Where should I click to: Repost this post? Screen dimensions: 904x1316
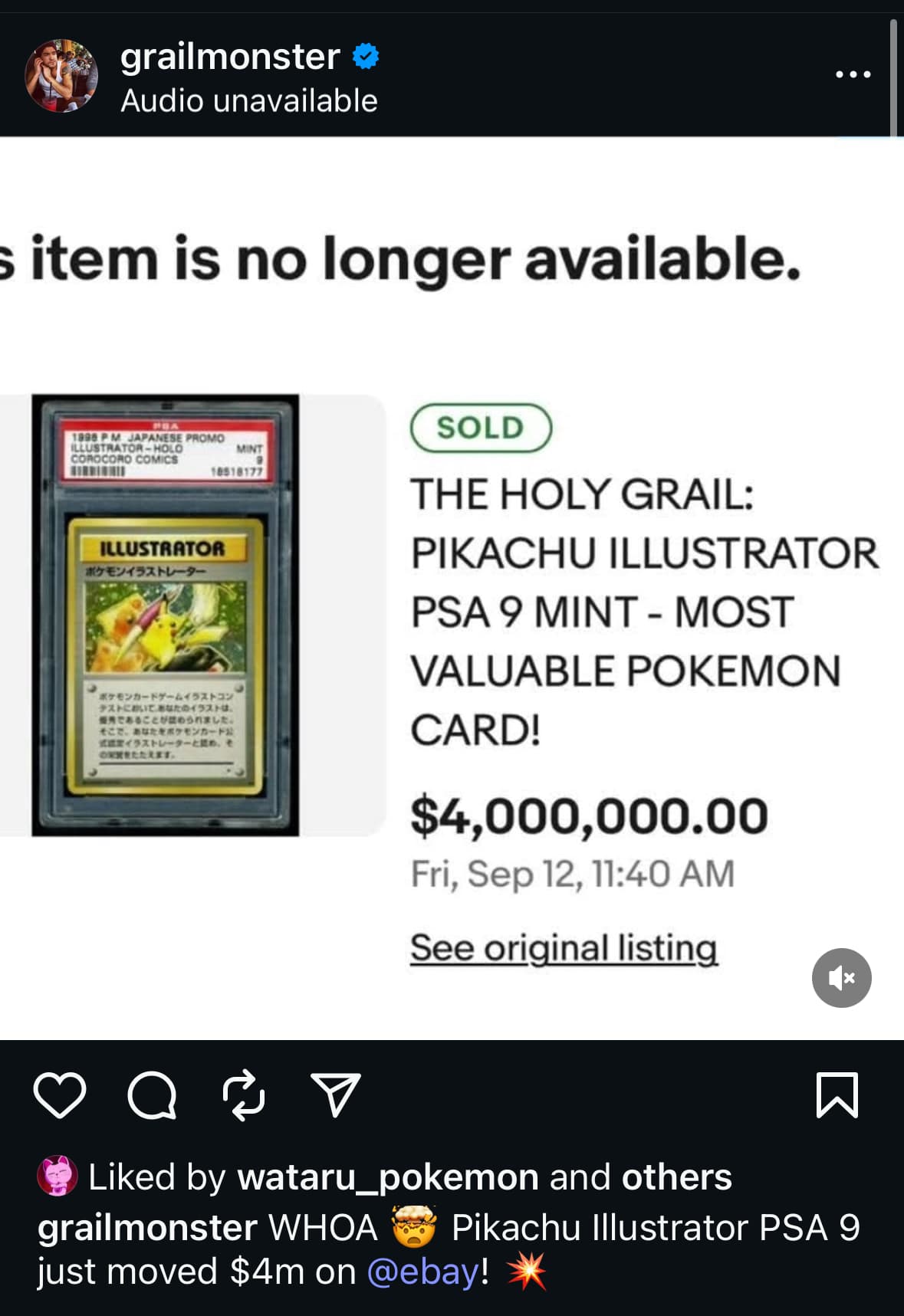pos(244,1095)
